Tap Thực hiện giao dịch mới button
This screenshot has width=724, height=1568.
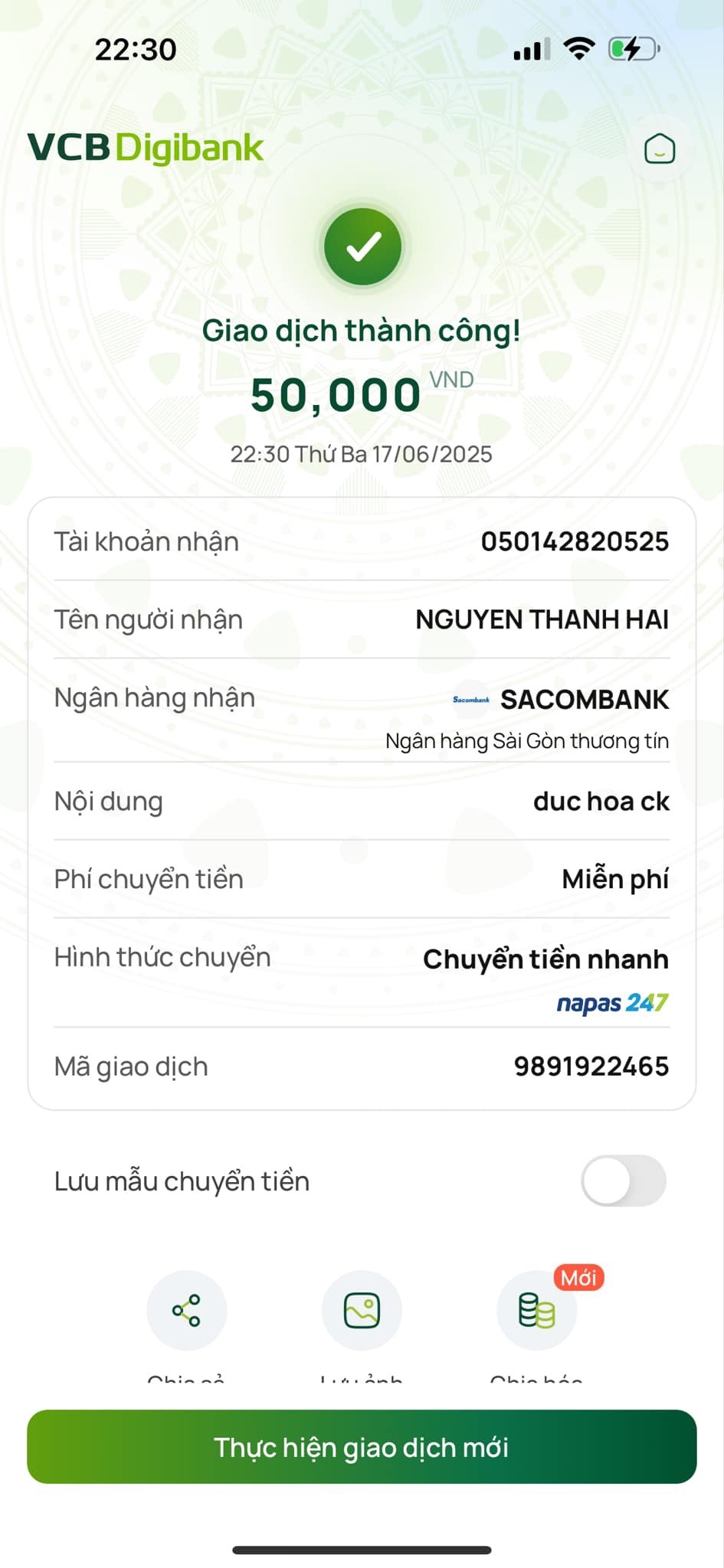362,1446
